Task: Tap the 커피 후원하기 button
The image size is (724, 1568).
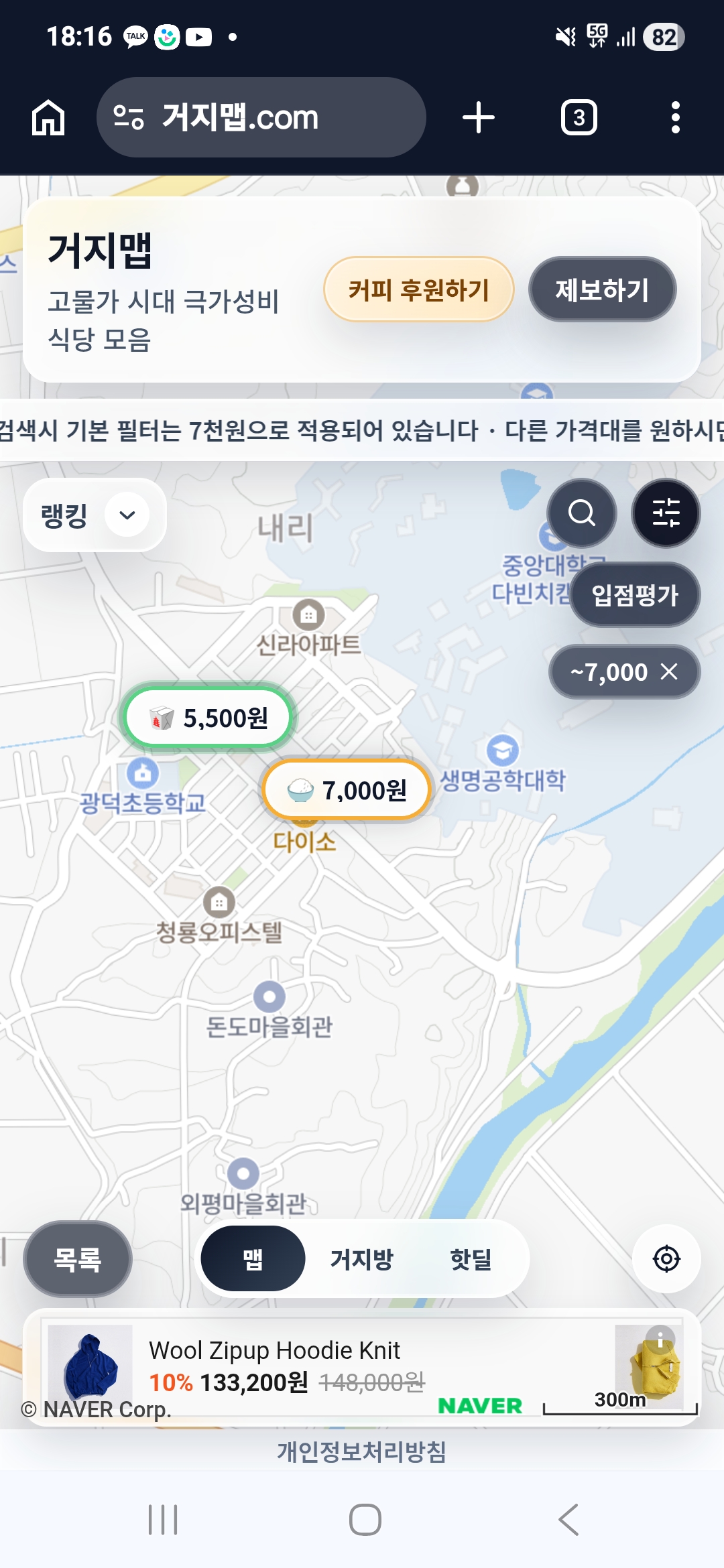Action: (x=419, y=289)
